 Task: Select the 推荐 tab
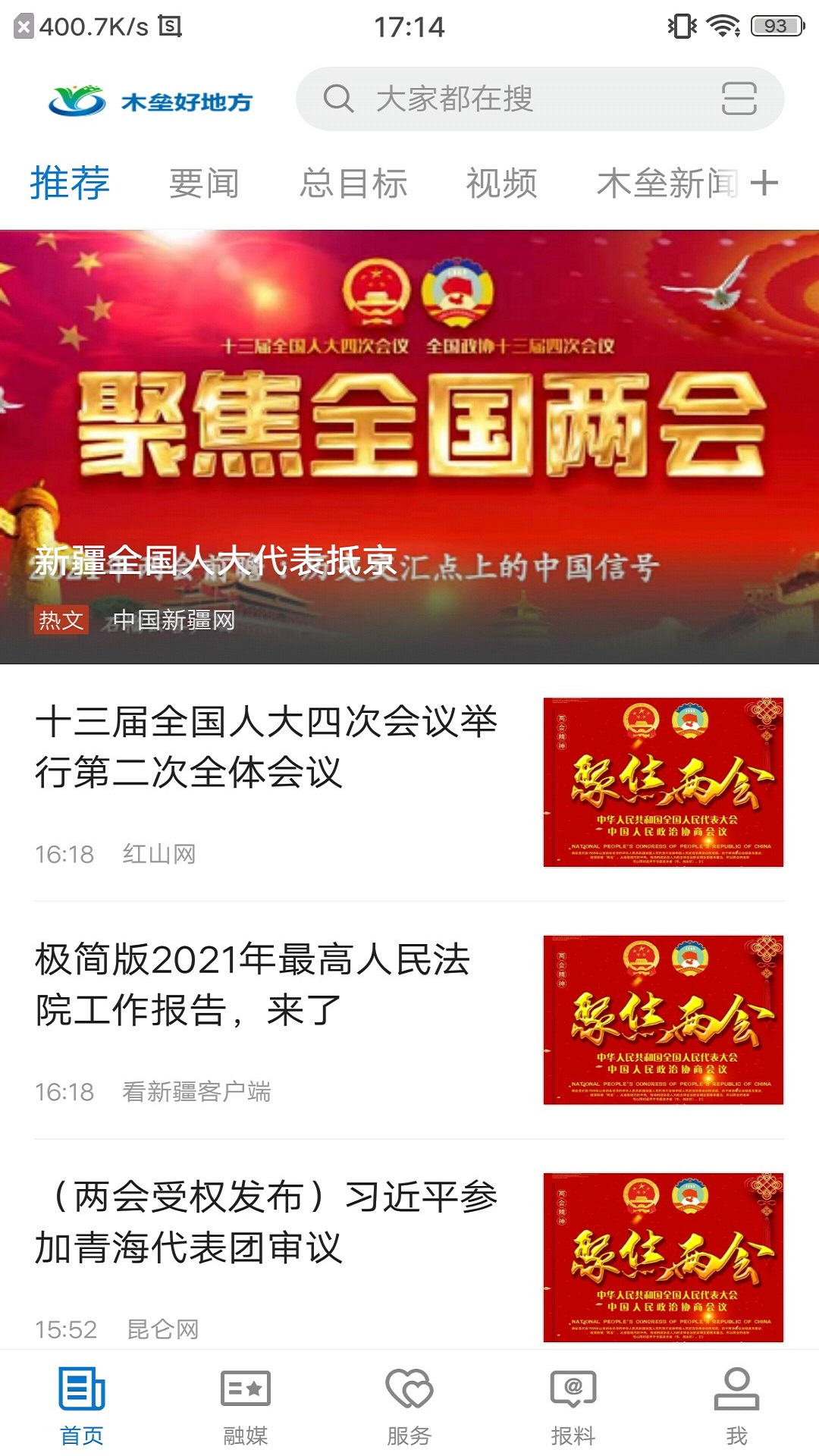(70, 184)
